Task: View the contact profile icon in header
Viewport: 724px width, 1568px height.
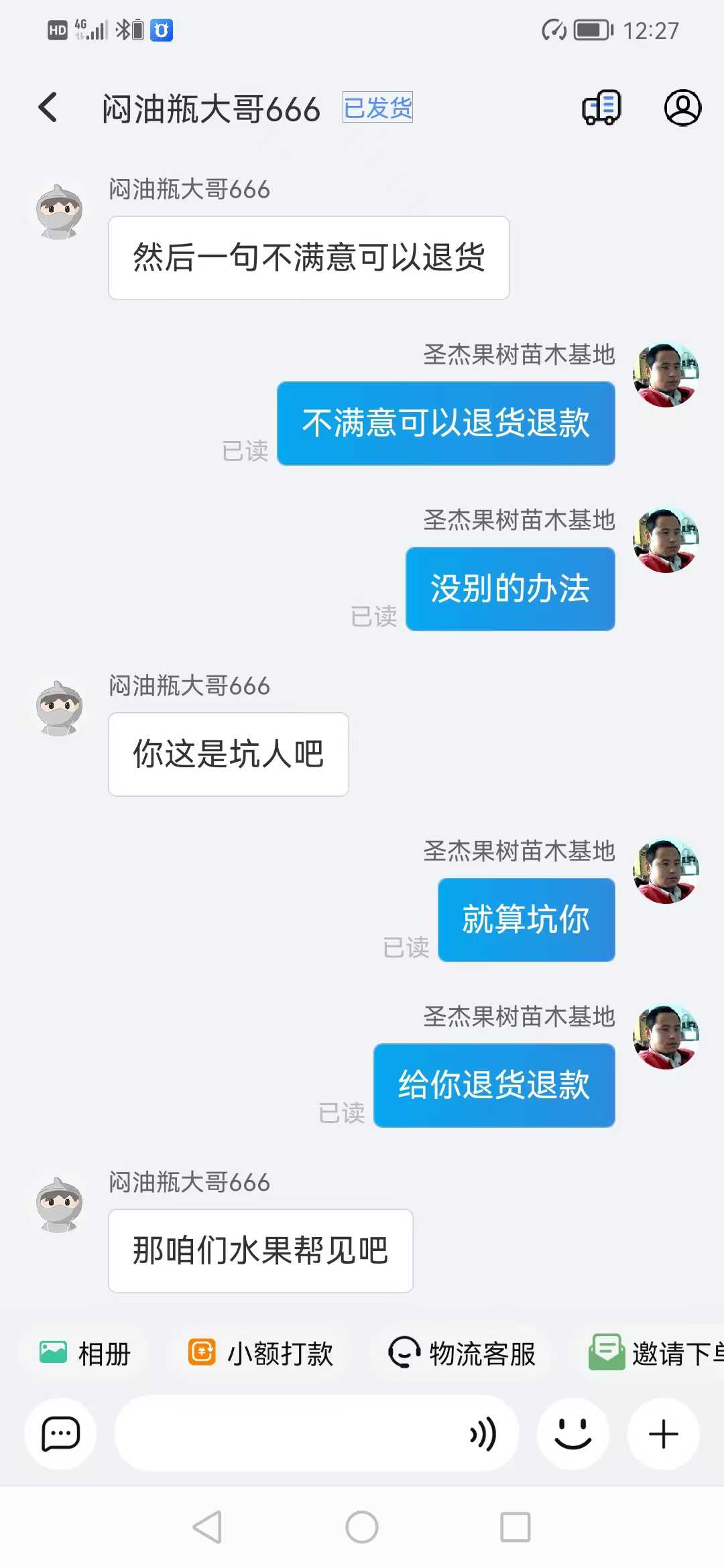Action: (x=682, y=108)
